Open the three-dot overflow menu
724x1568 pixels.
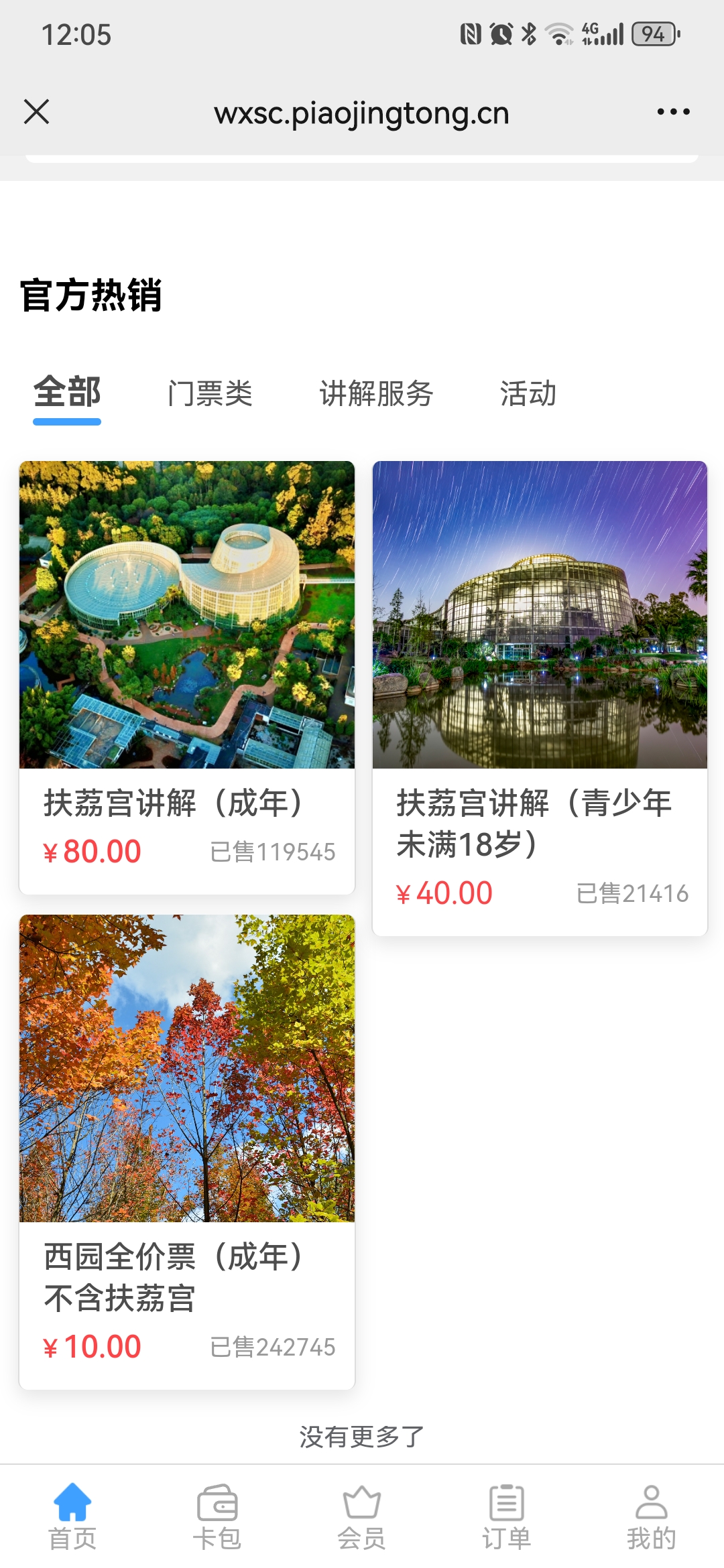point(673,112)
